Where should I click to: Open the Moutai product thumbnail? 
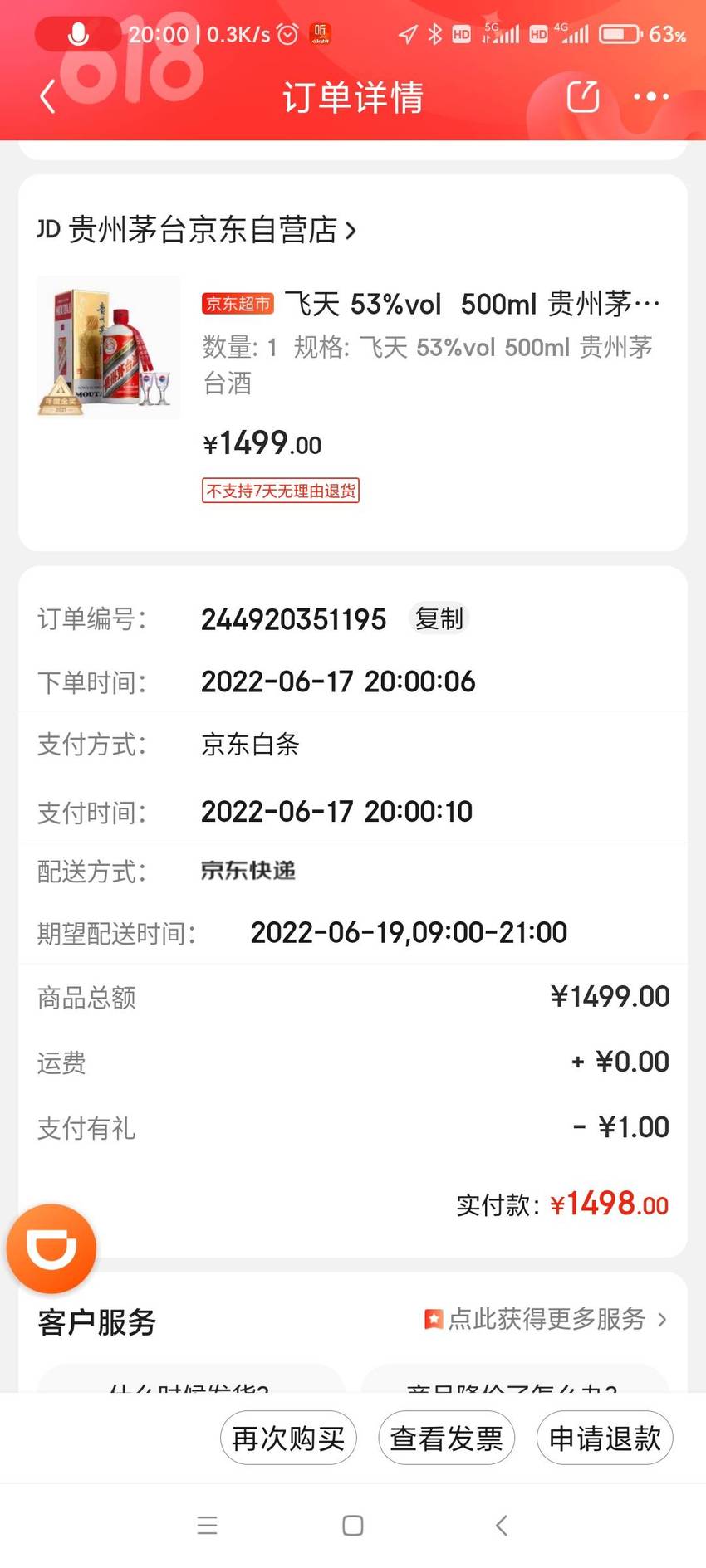pyautogui.click(x=109, y=348)
